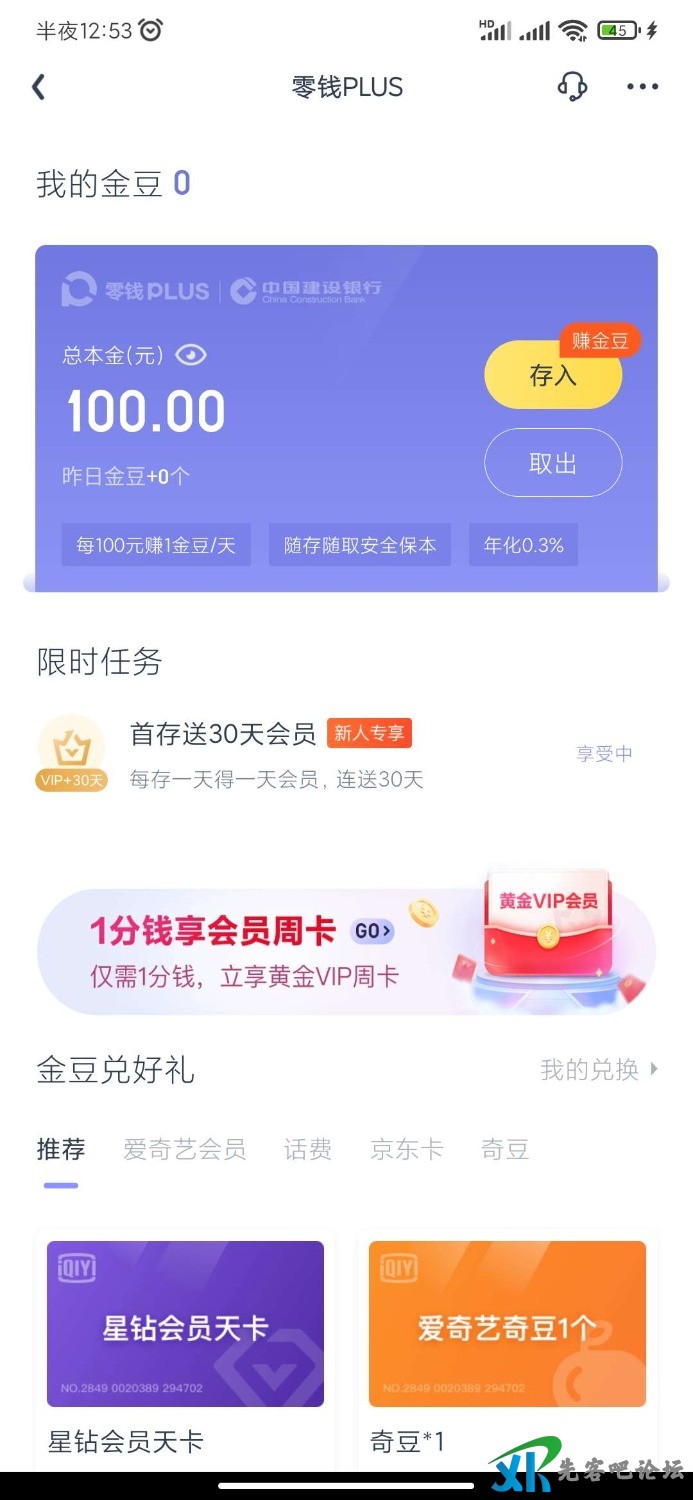Open the 星钻会员天卡 card
693x1500 pixels.
click(x=185, y=1325)
